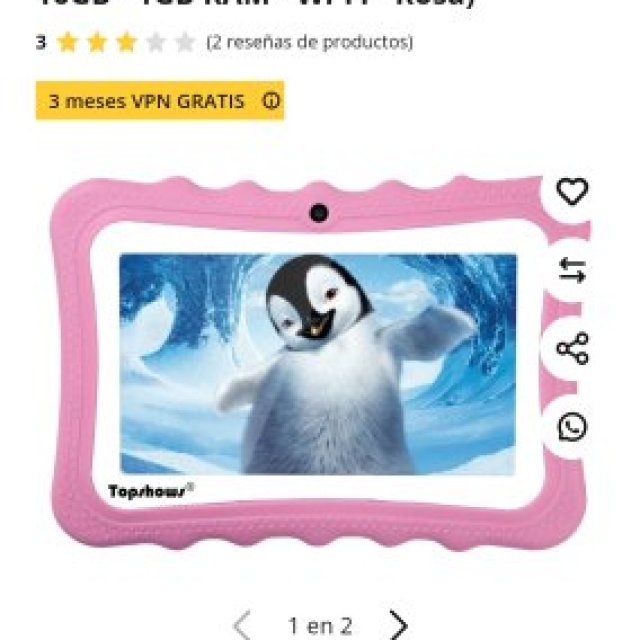Viewport: 640px width, 640px height.
Task: Add product to wishlist with heart icon
Action: coord(572,191)
